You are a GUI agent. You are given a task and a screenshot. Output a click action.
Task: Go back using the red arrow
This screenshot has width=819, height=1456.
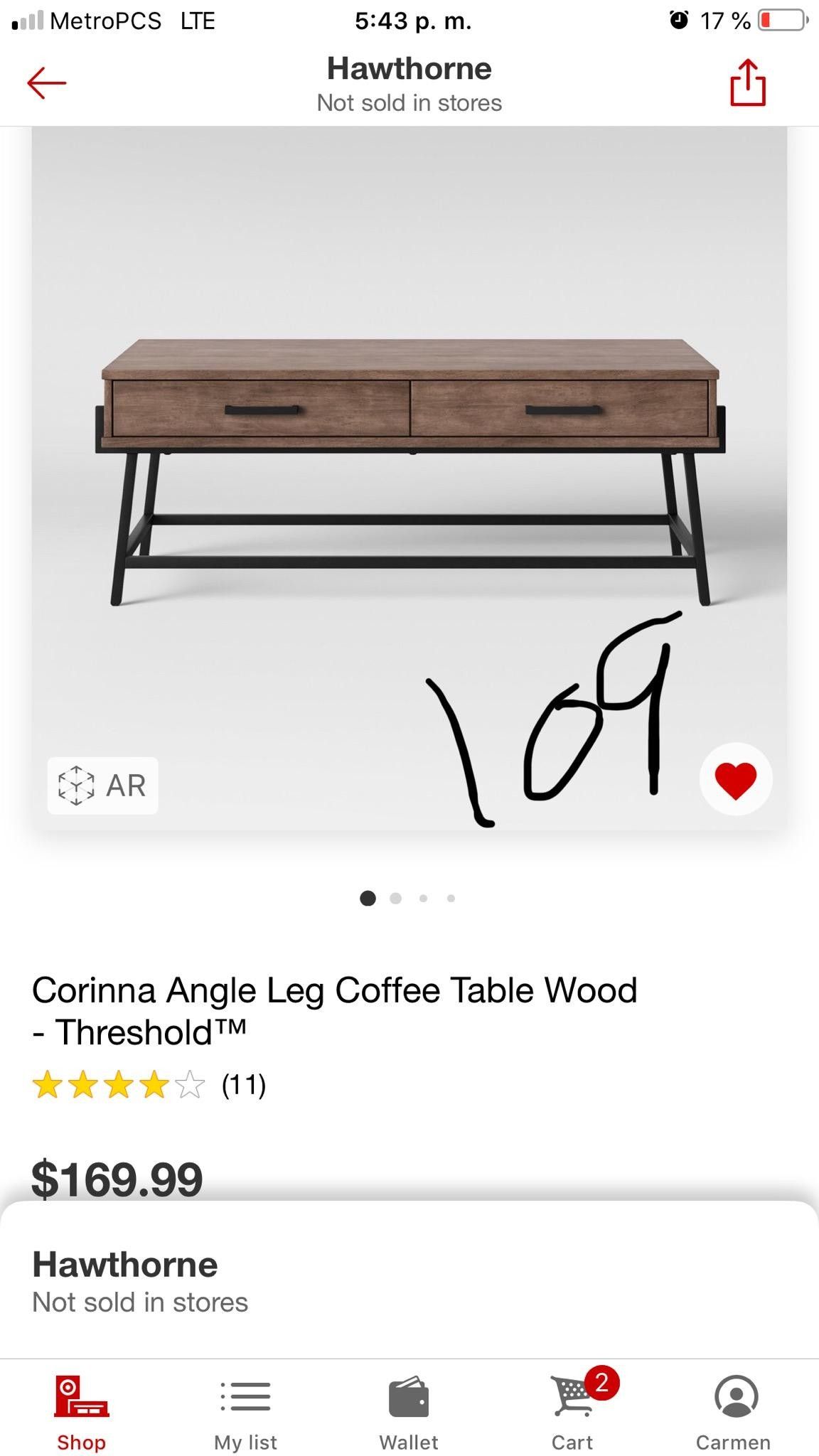tap(47, 82)
